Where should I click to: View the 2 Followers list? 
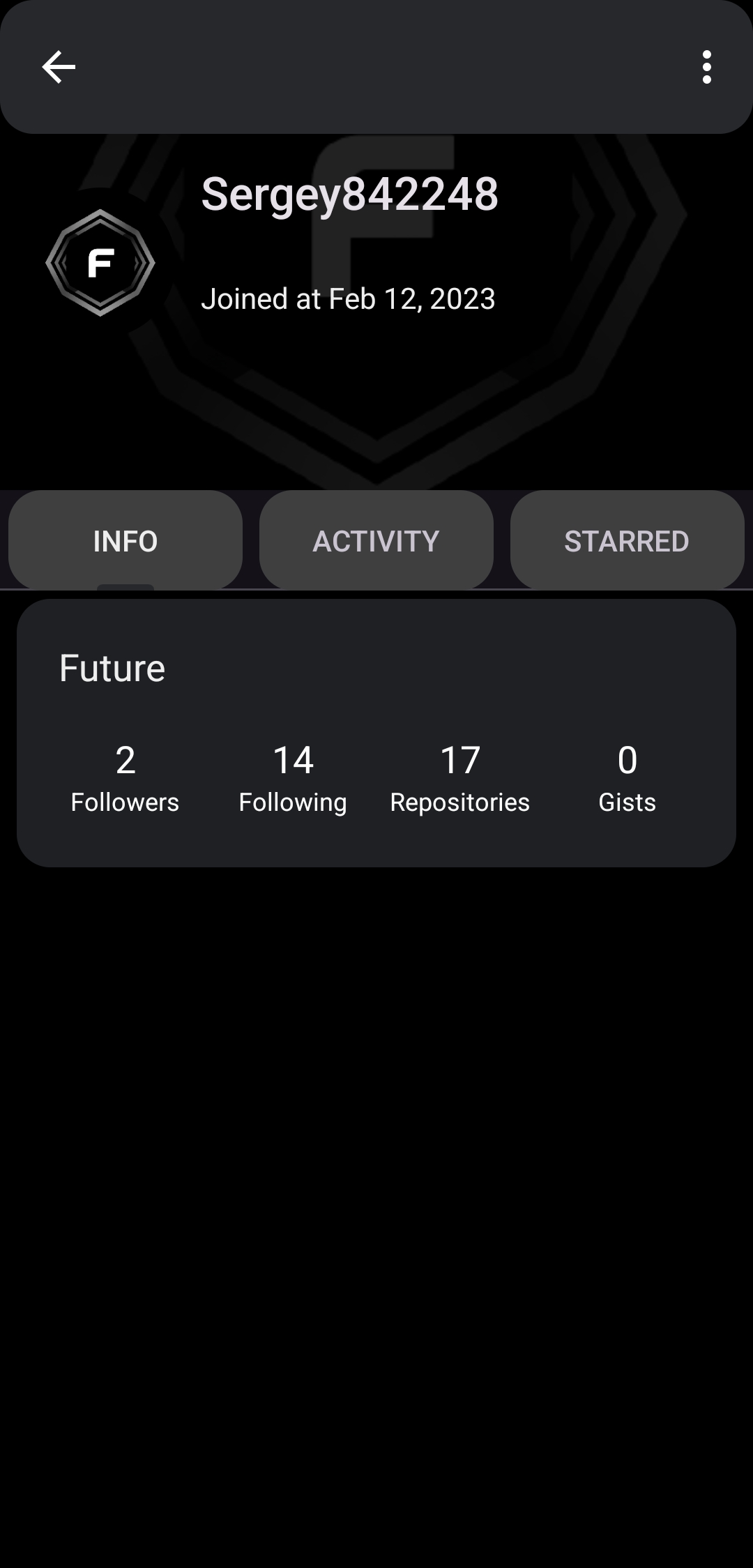[125, 779]
